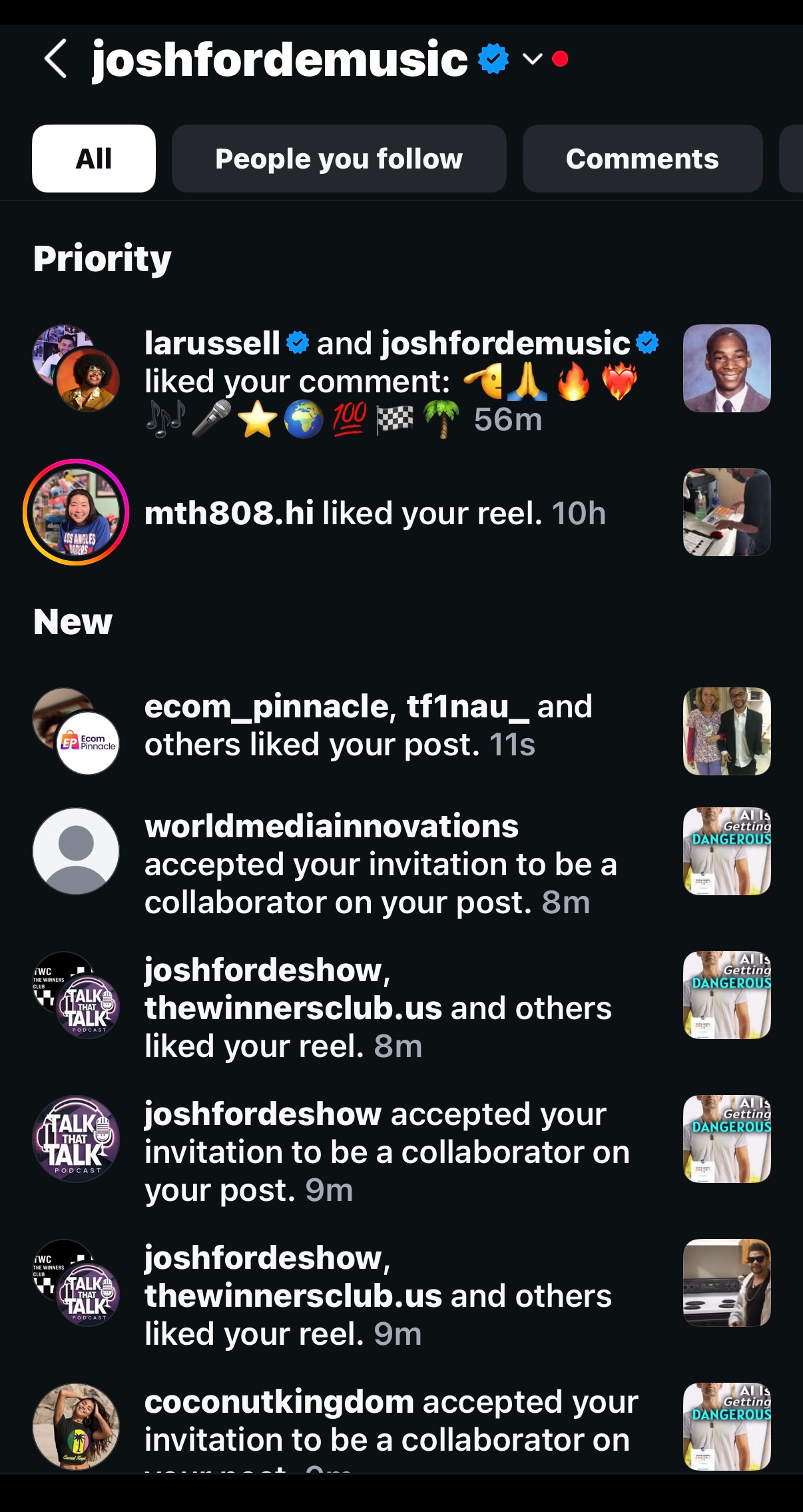Open joshfordeshow accepted collaborator invitation notification
The image size is (803, 1512).
(x=386, y=1152)
